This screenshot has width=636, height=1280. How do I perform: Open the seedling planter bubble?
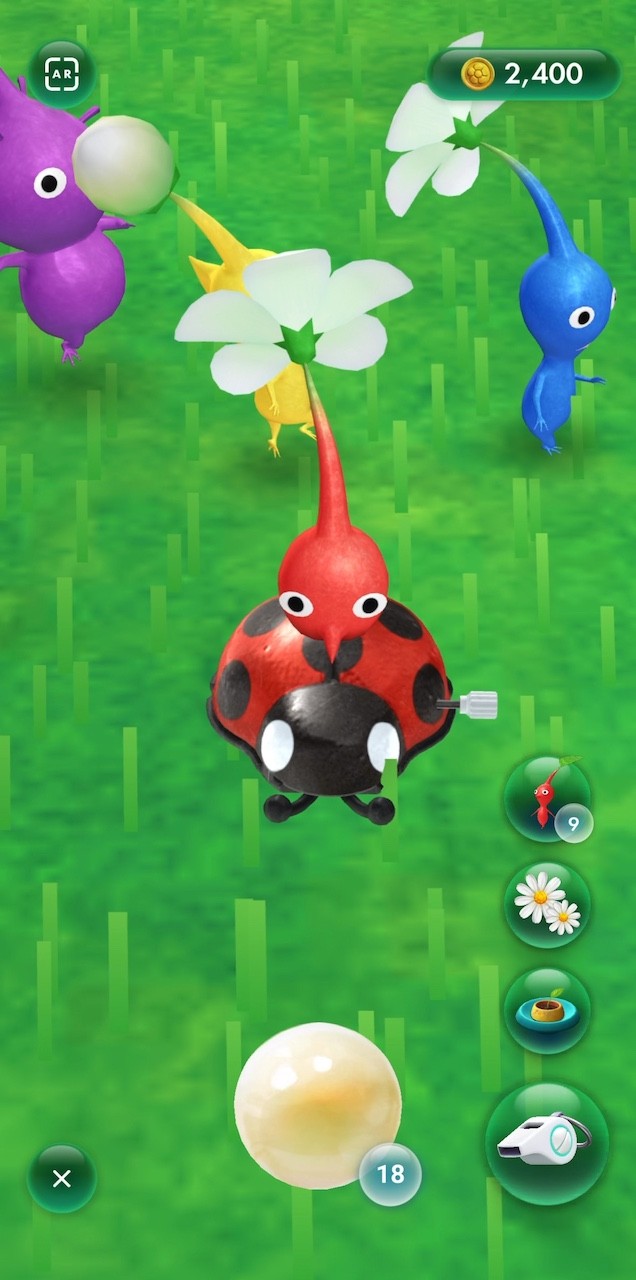click(546, 1009)
